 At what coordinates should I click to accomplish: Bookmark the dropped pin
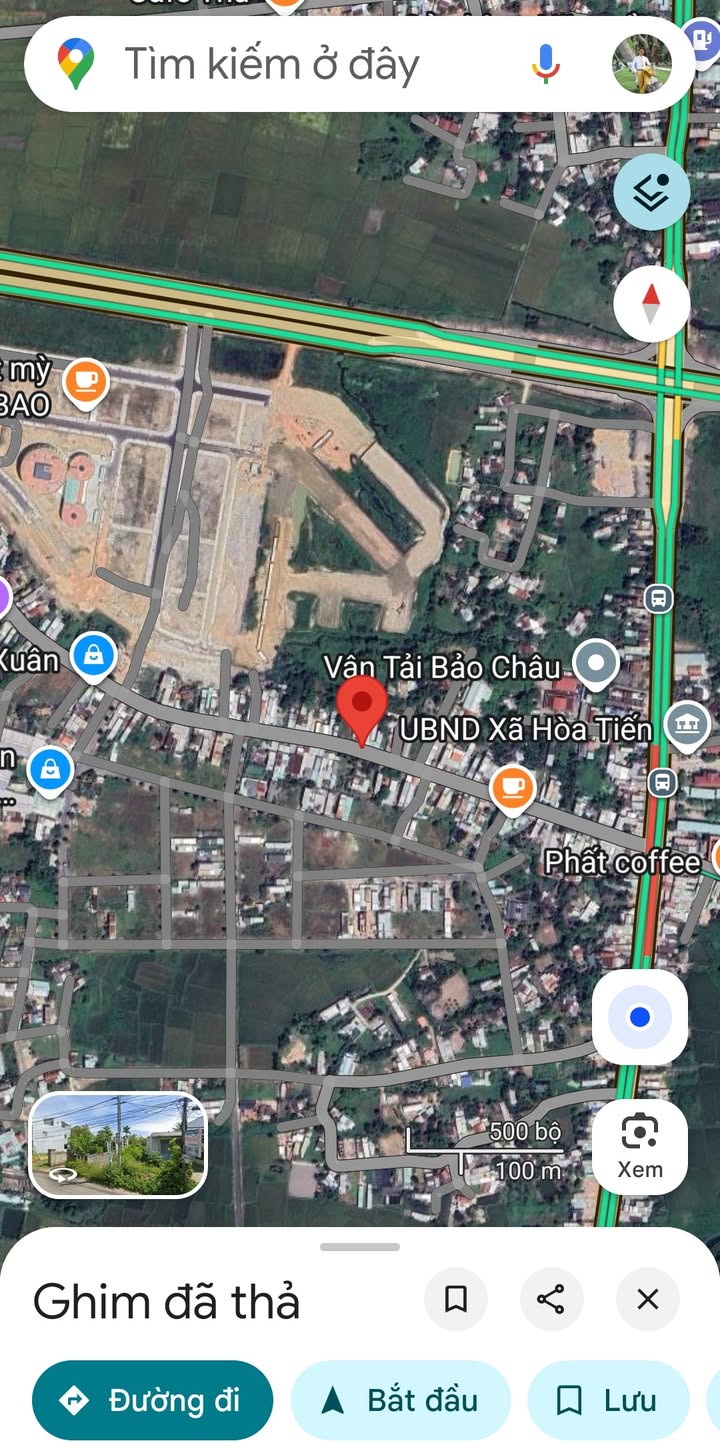point(456,1300)
